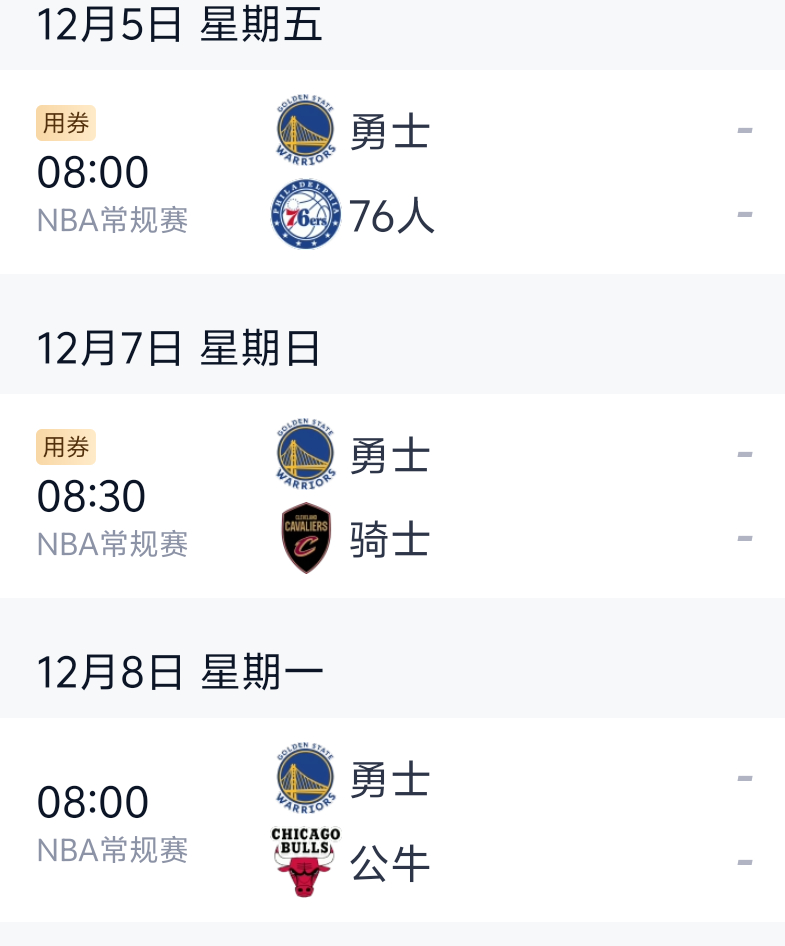
Task: Click the 08:00 start time of the 76ers game
Action: [x=92, y=172]
